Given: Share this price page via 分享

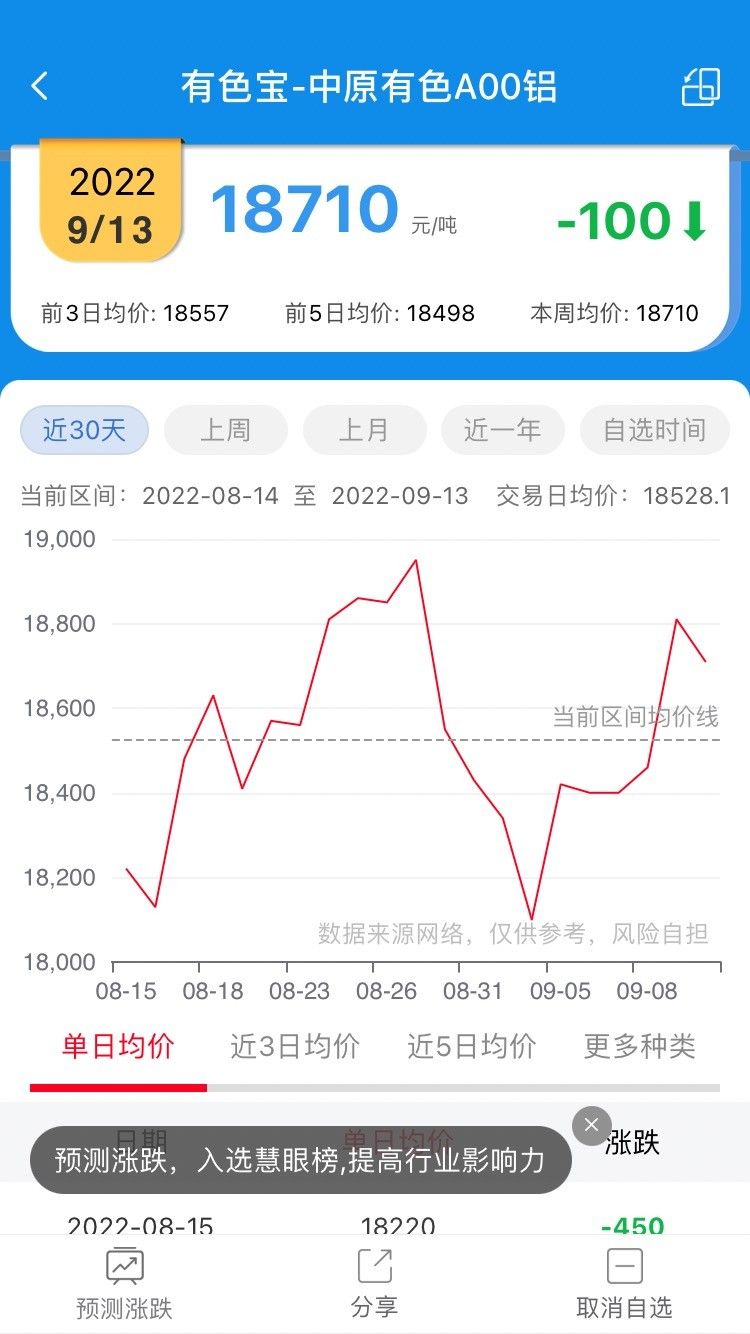Looking at the screenshot, I should pos(375,1284).
